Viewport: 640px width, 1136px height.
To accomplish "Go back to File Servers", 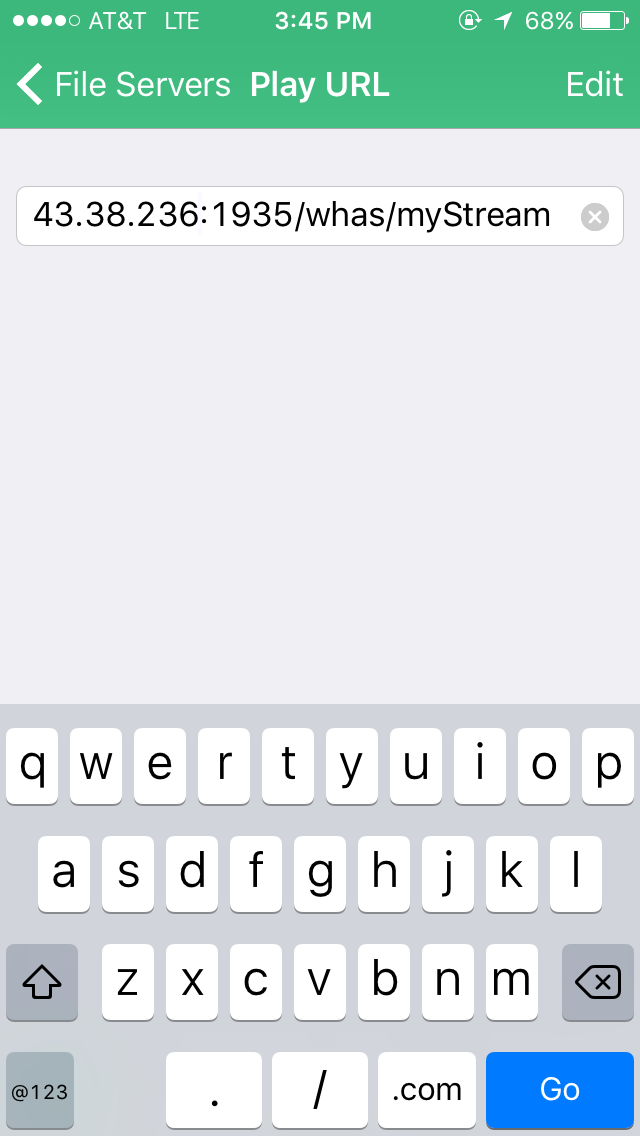I will pyautogui.click(x=123, y=85).
